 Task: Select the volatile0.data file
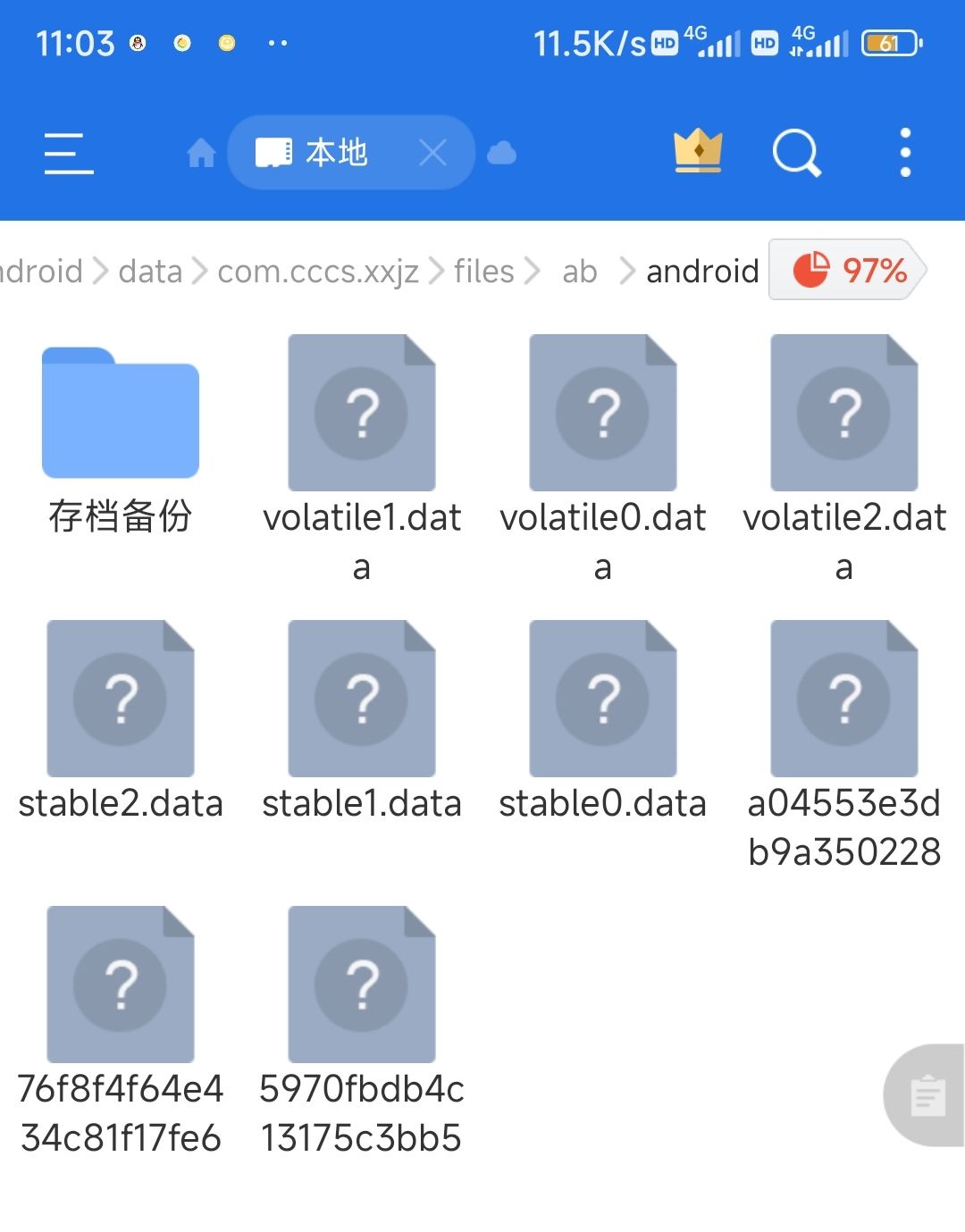(x=603, y=412)
